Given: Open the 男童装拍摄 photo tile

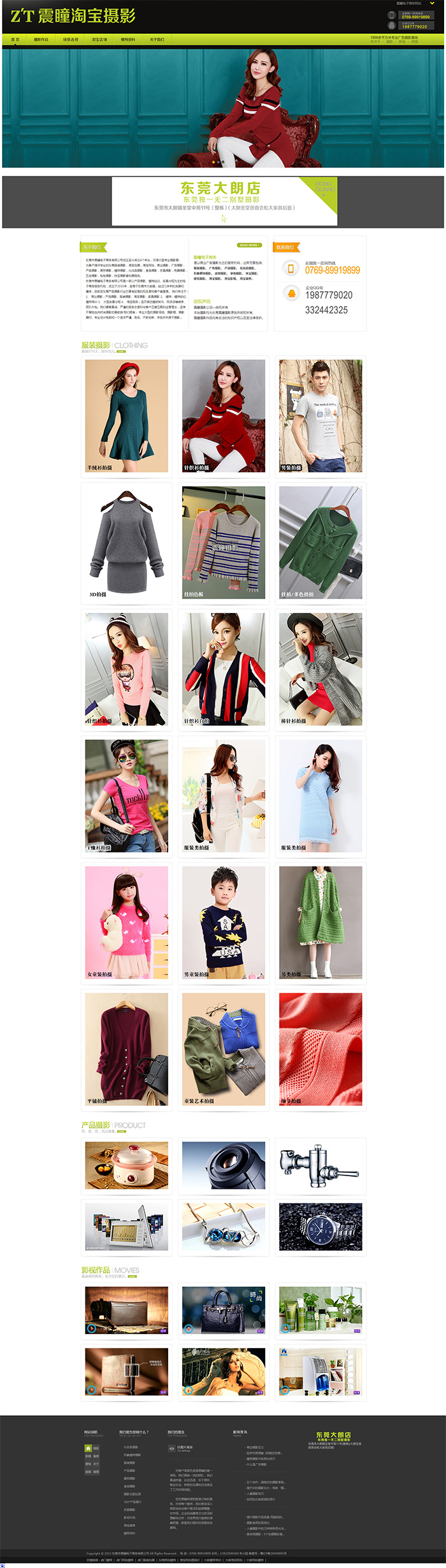Looking at the screenshot, I should pyautogui.click(x=224, y=922).
